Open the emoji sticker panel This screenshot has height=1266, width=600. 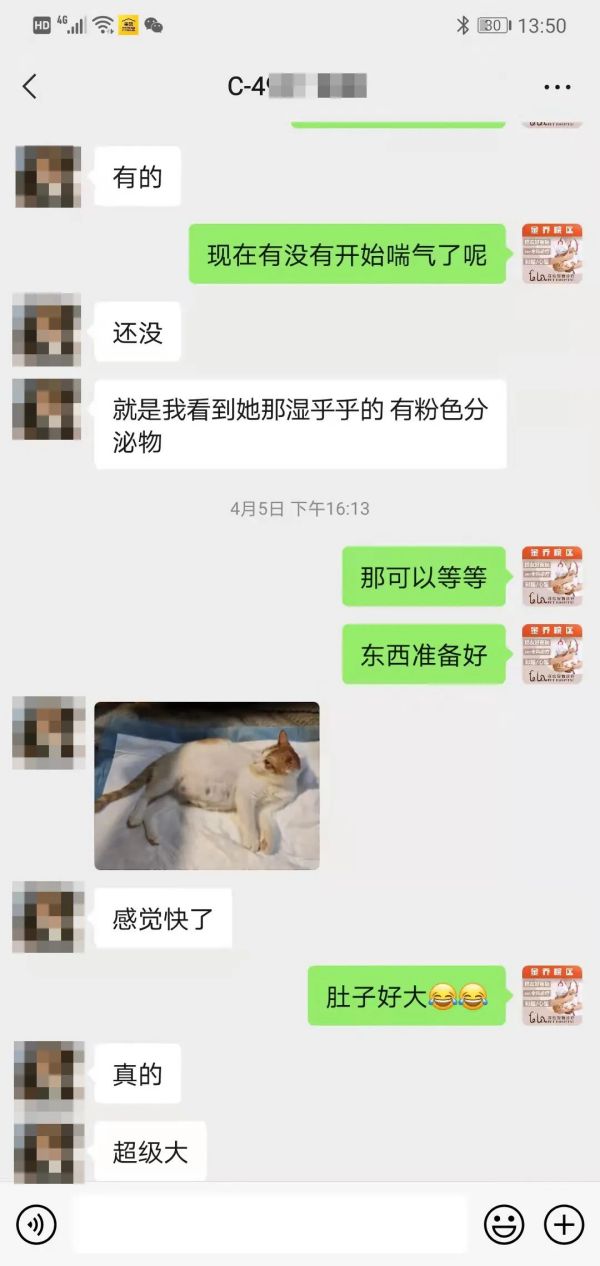pyautogui.click(x=504, y=1224)
